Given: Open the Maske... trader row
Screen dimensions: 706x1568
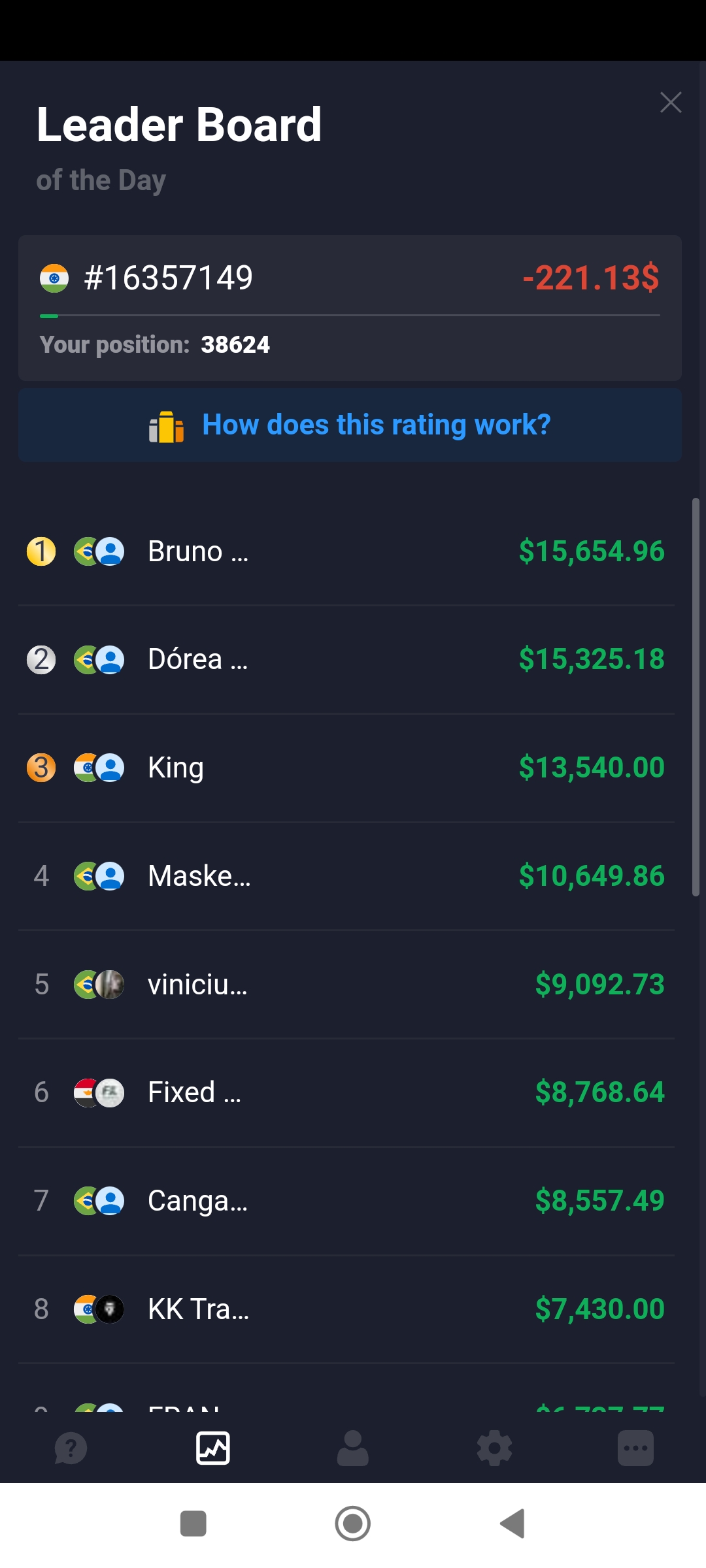Looking at the screenshot, I should 346,876.
